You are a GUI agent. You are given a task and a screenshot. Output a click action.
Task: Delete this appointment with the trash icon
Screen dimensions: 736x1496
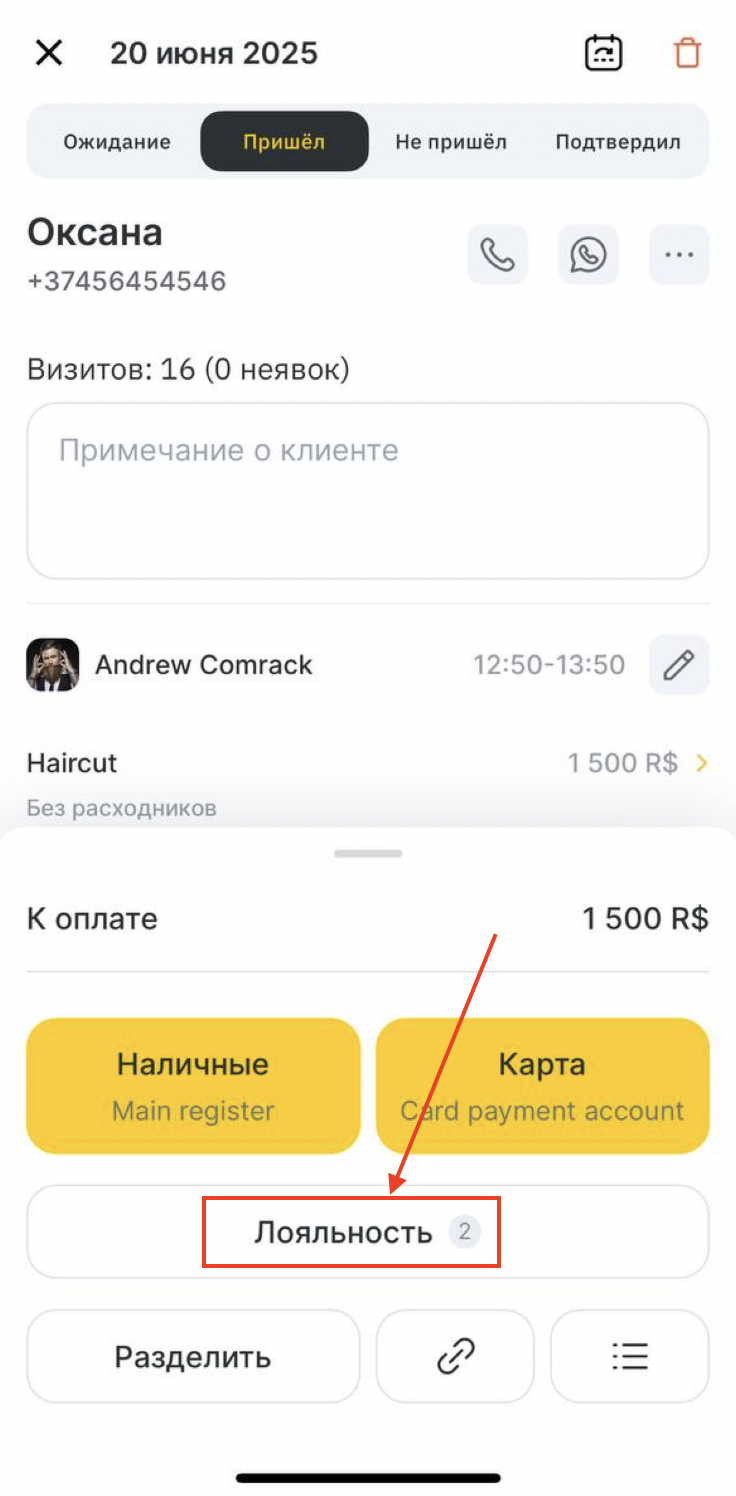687,53
